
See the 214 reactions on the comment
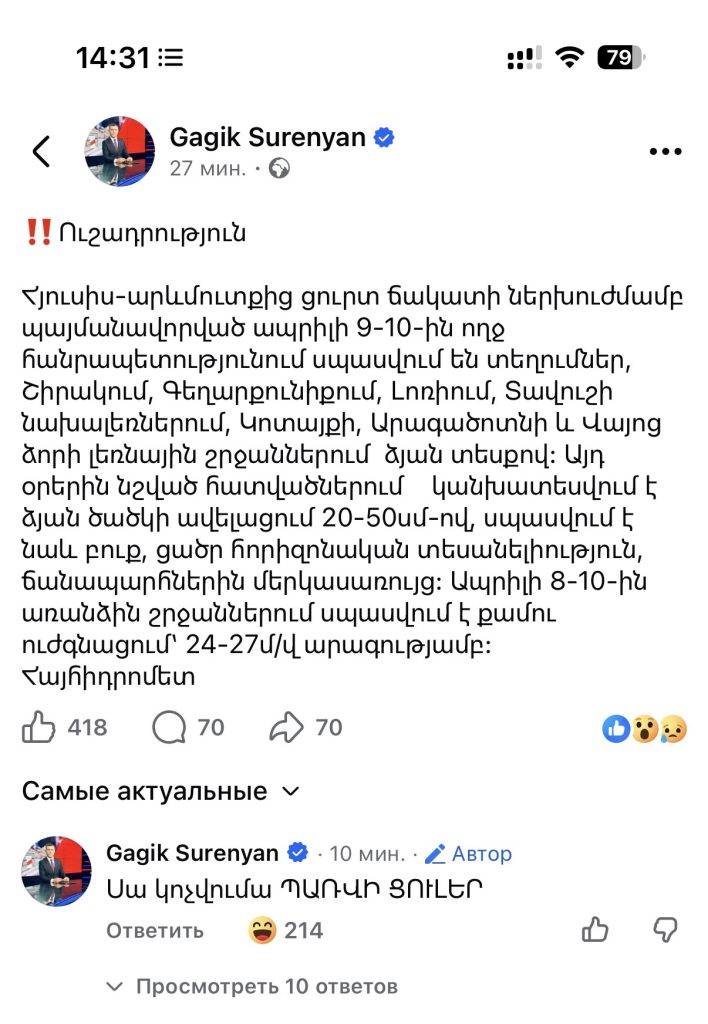(286, 931)
